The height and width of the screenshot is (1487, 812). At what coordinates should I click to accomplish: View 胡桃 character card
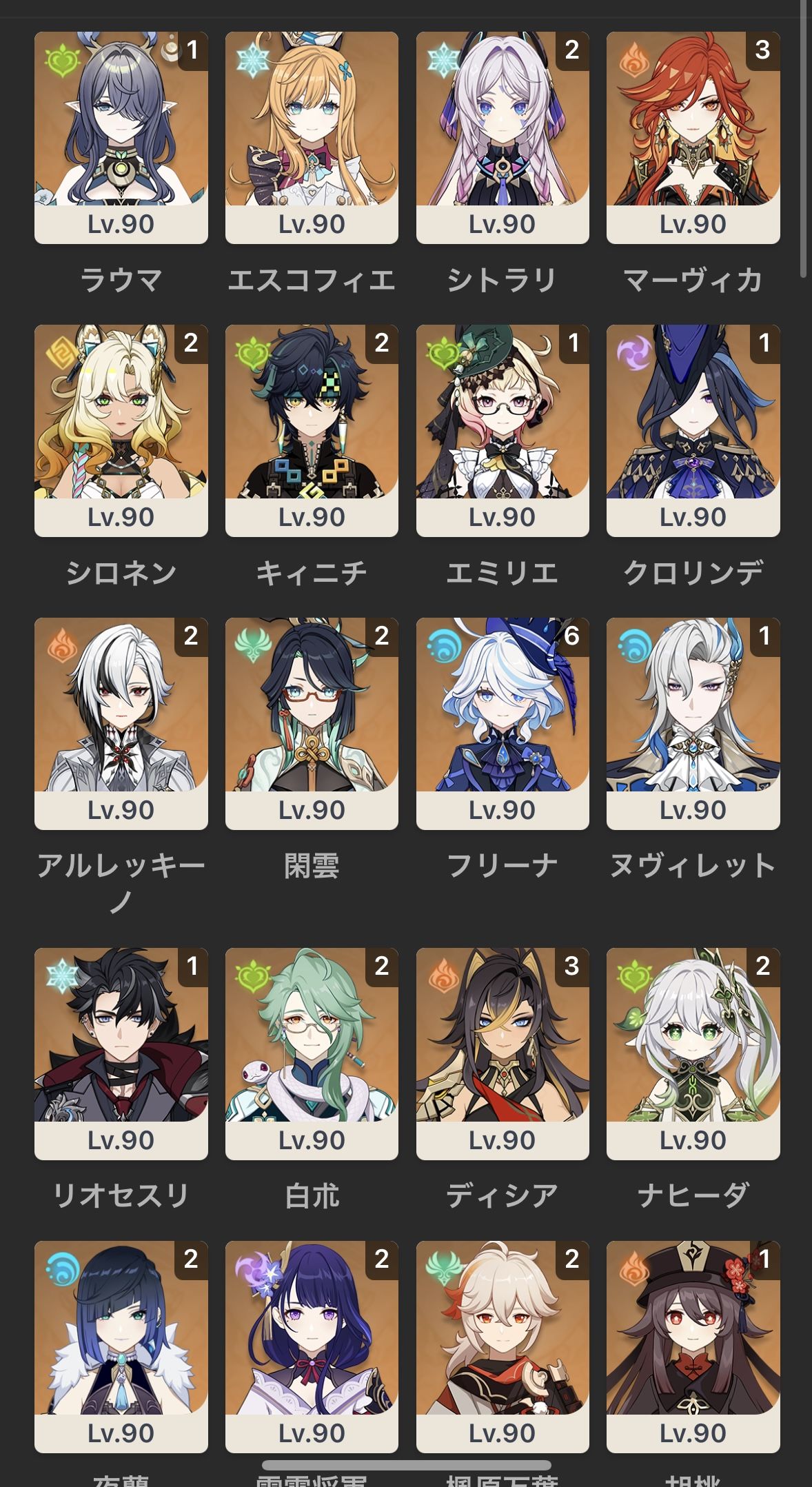click(x=693, y=1346)
